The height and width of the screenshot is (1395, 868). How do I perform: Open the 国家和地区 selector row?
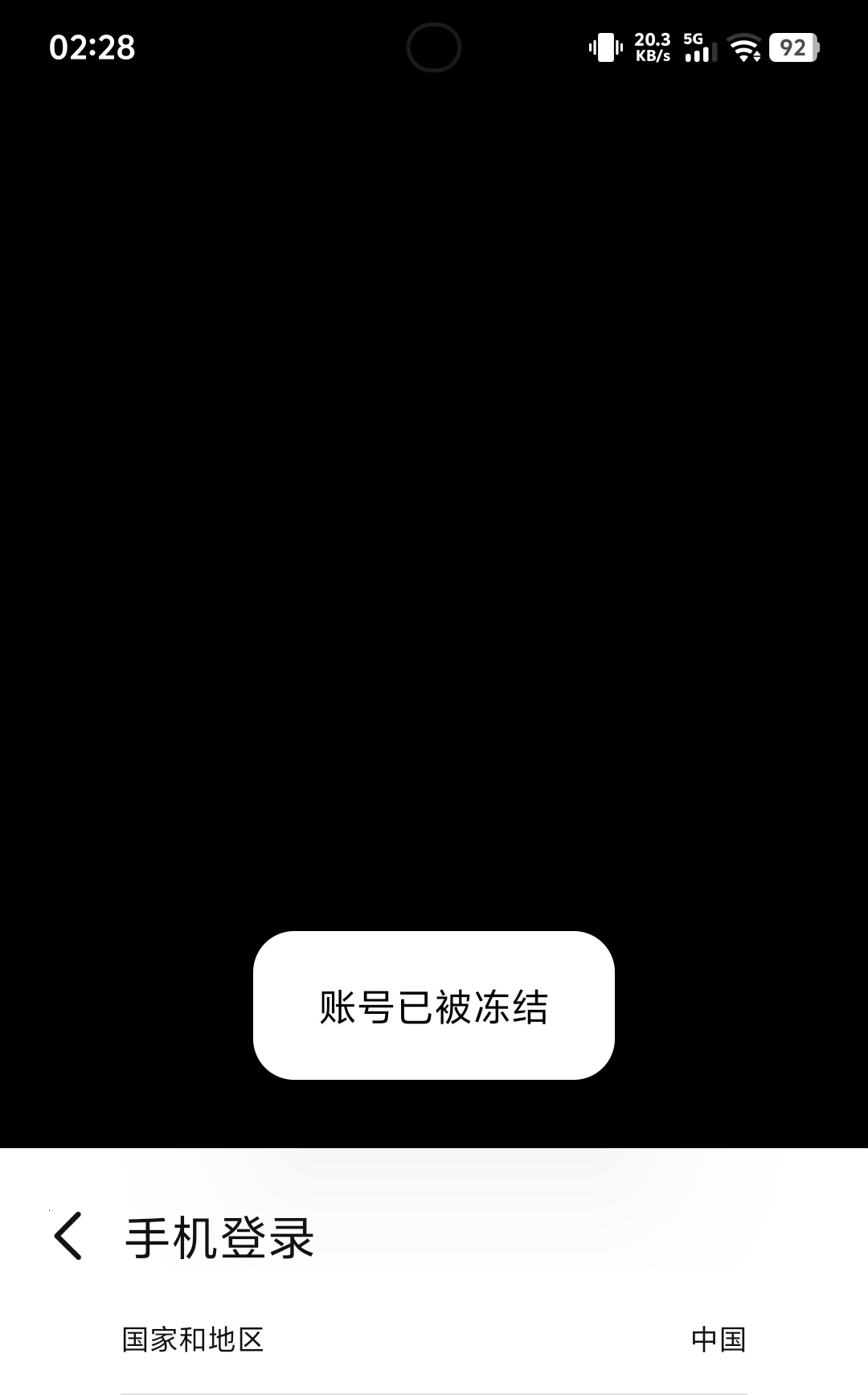point(434,1340)
